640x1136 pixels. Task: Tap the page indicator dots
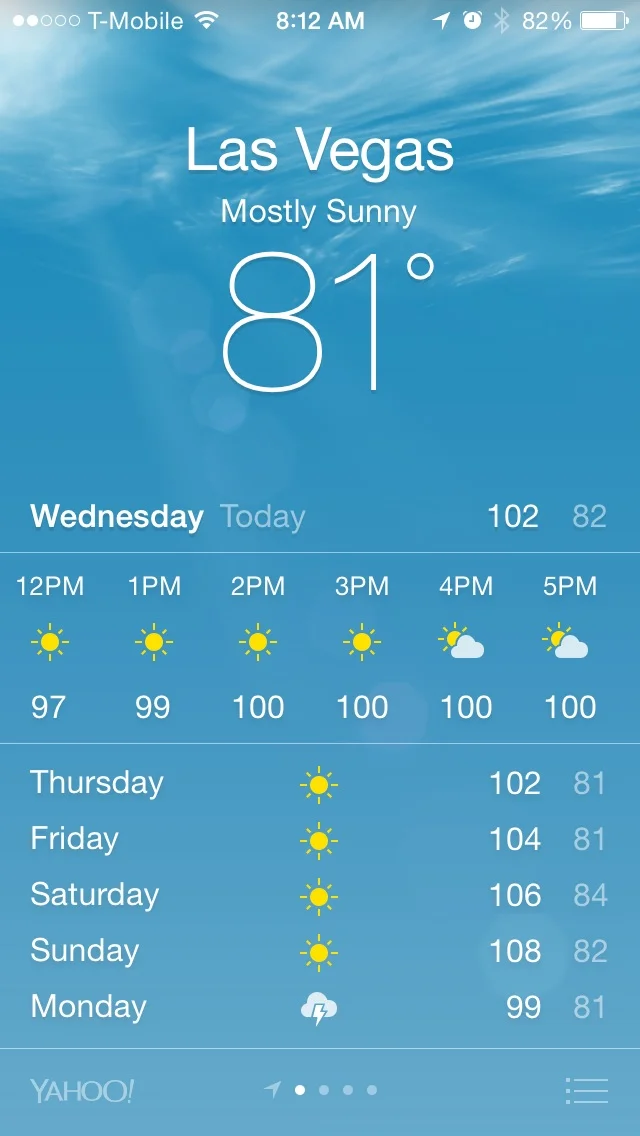pos(321,1090)
